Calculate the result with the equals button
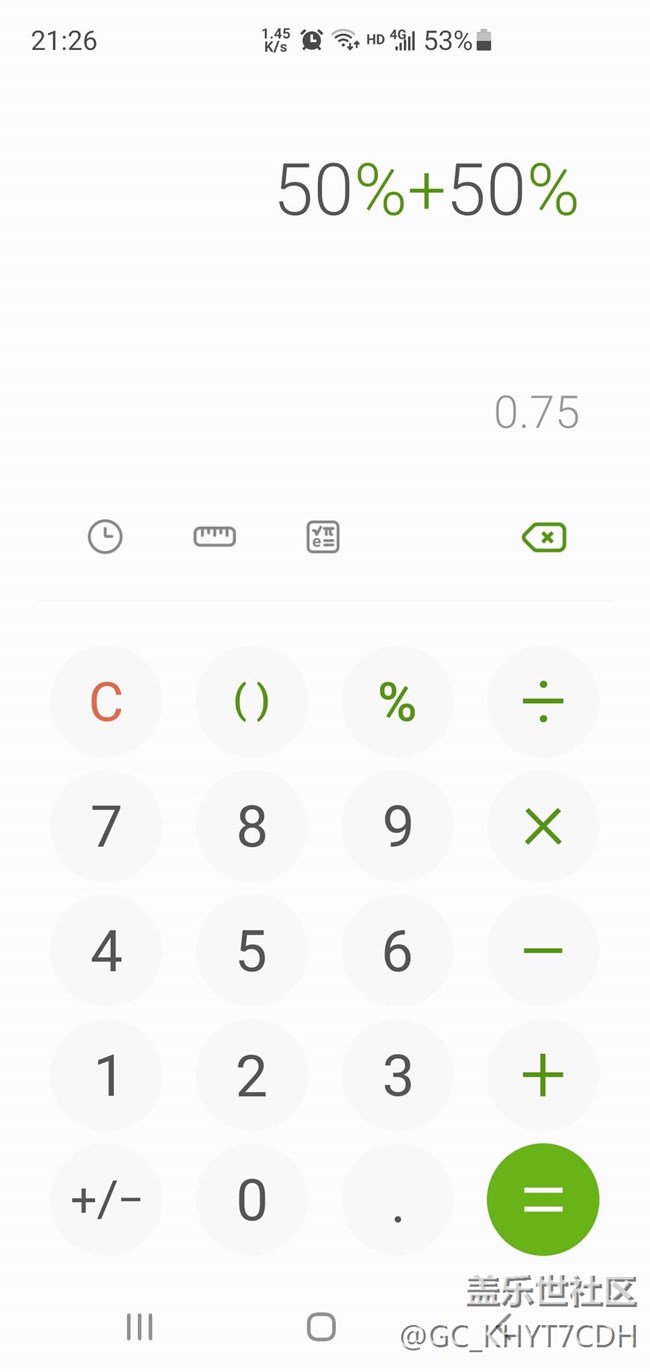 pos(543,1199)
